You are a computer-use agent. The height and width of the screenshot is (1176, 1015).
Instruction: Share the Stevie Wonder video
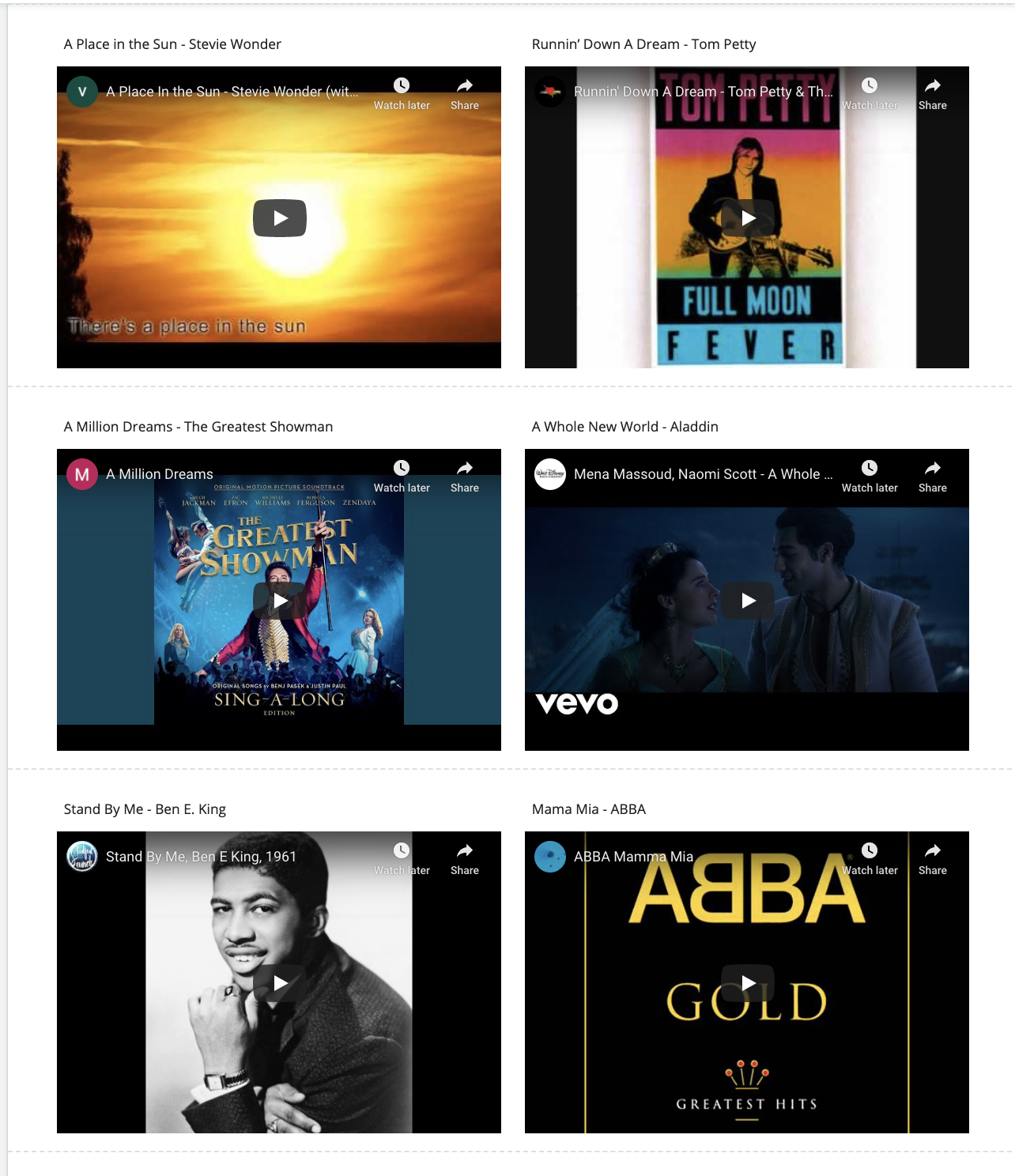[x=465, y=93]
